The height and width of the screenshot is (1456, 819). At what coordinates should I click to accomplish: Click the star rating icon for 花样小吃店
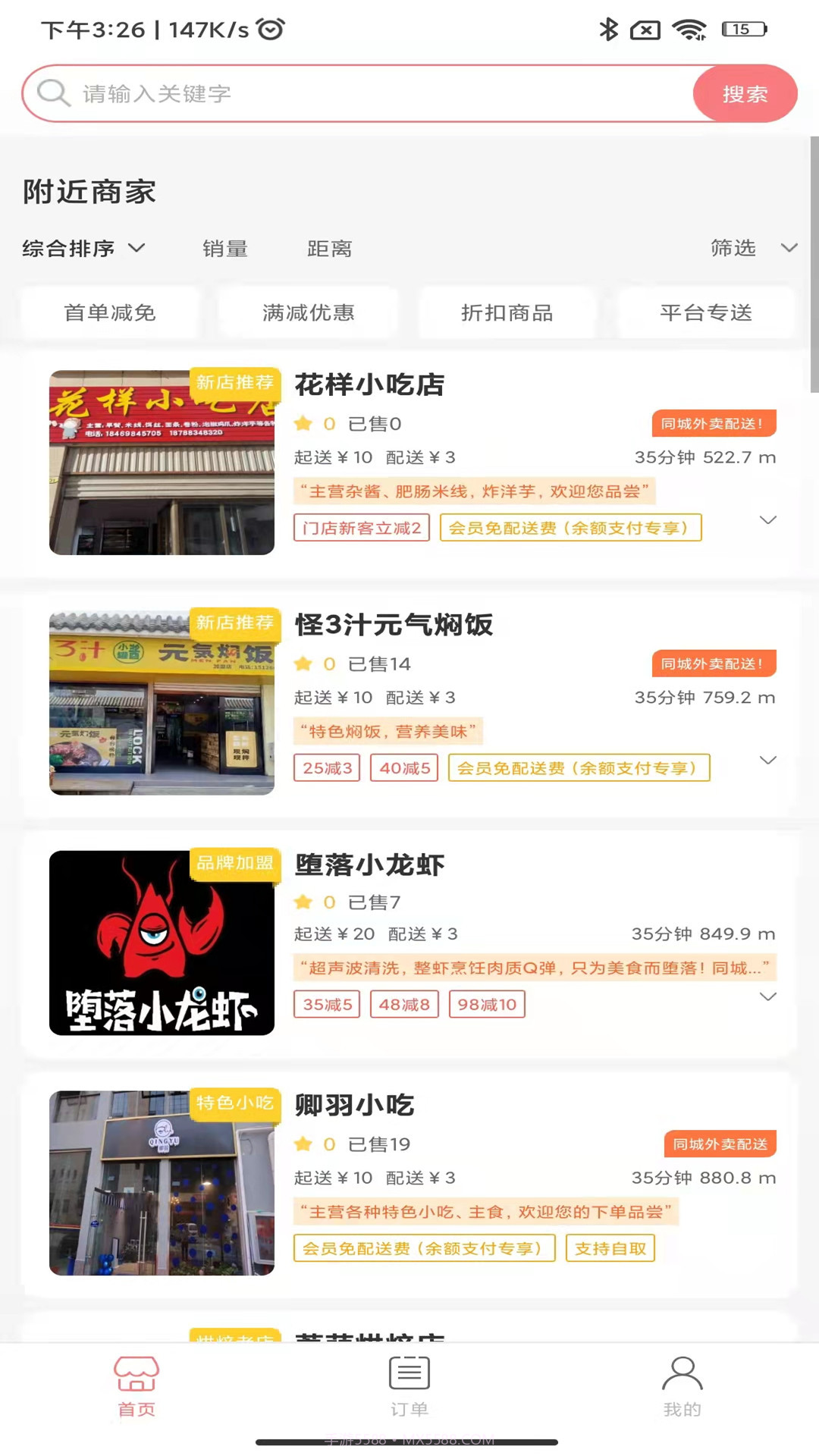click(303, 424)
